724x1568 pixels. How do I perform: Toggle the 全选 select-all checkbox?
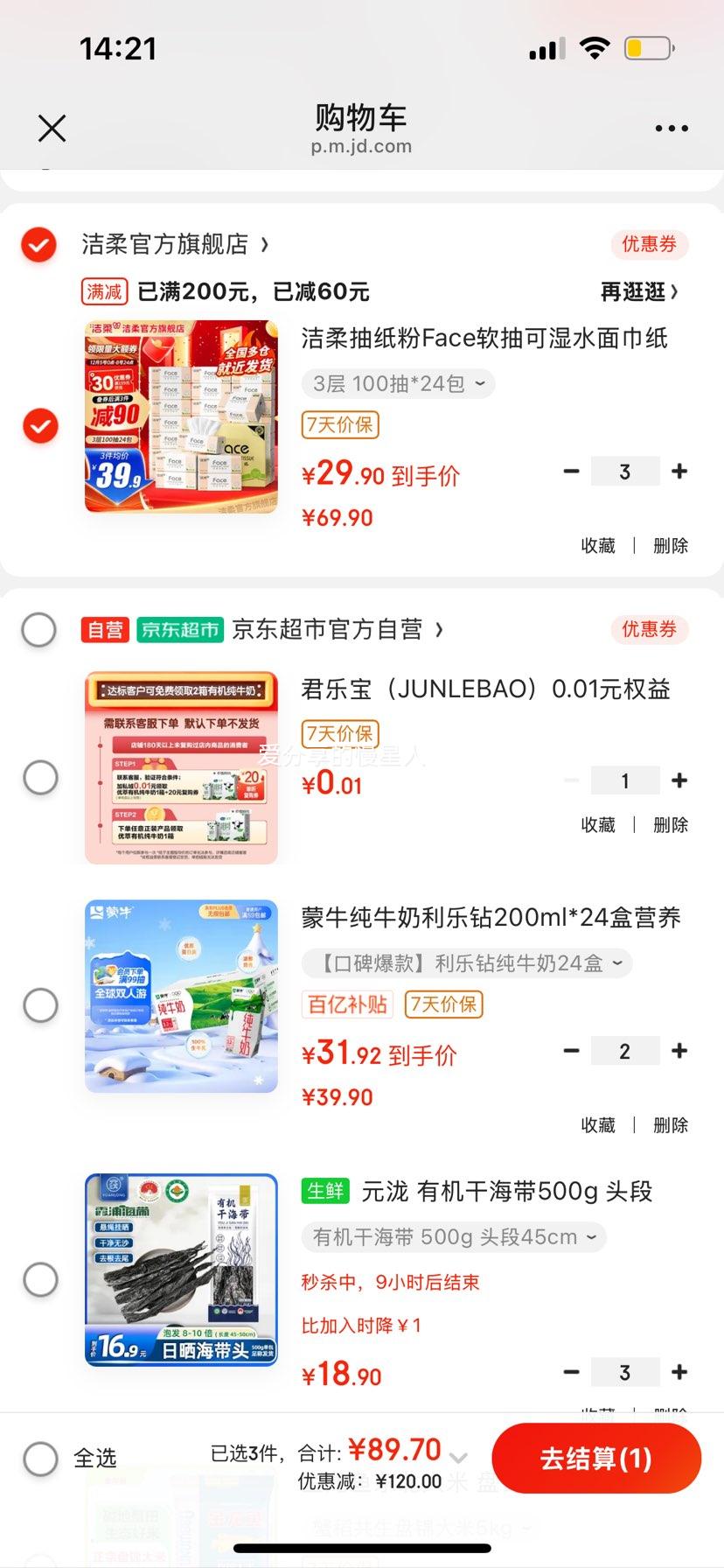[x=40, y=1459]
